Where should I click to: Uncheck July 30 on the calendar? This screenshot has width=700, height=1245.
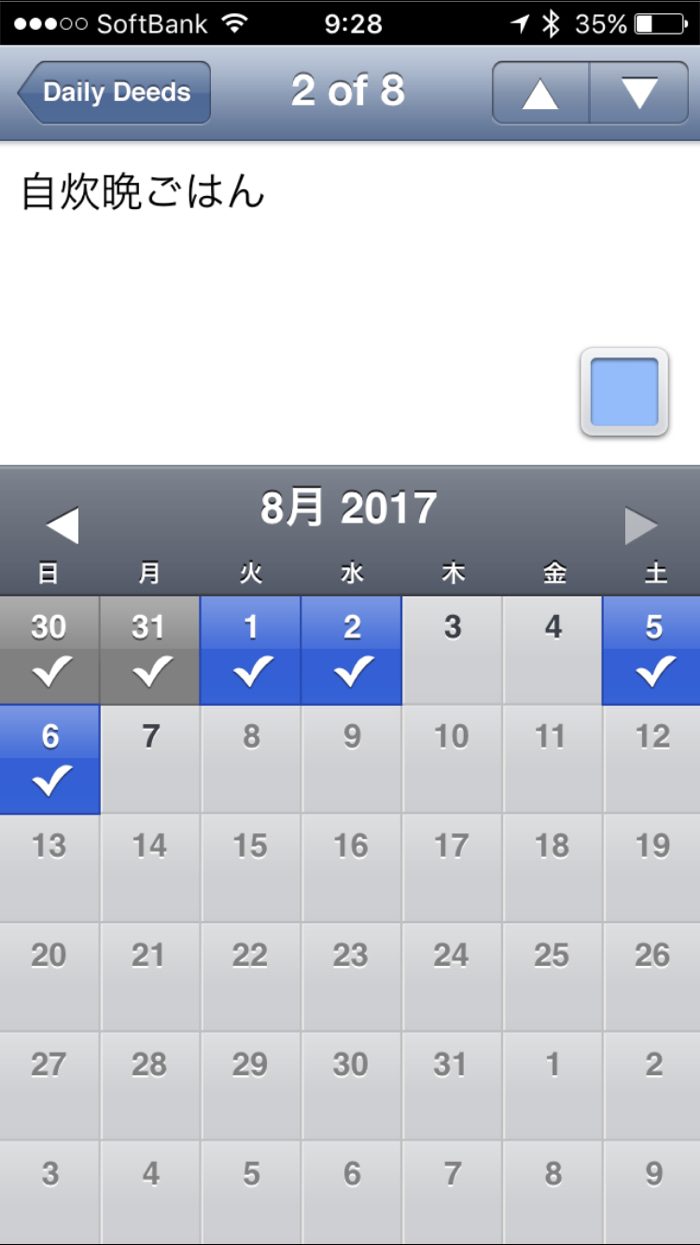50,651
